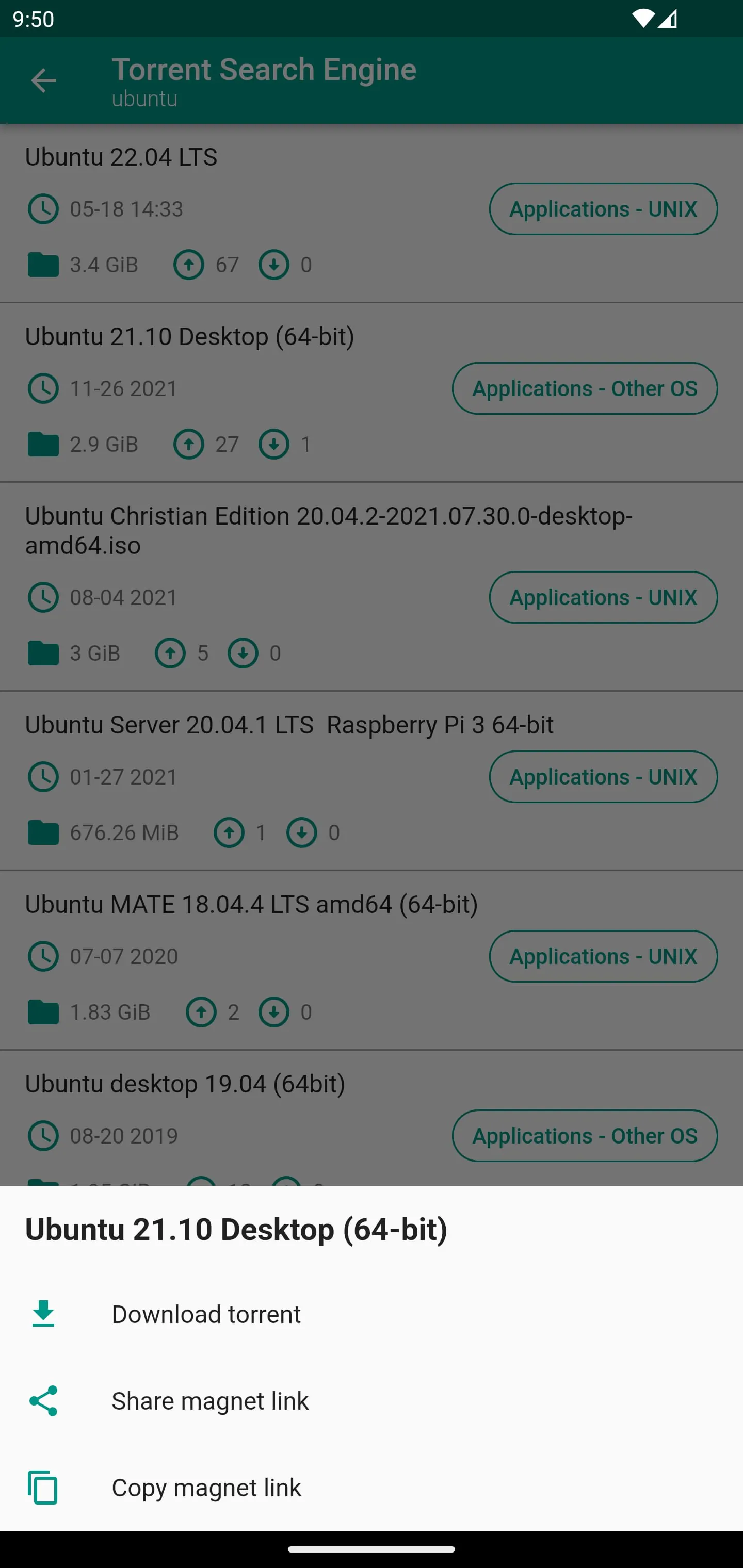Tap the Share magnet link icon
Screen dimensions: 743x1568
(x=42, y=1400)
